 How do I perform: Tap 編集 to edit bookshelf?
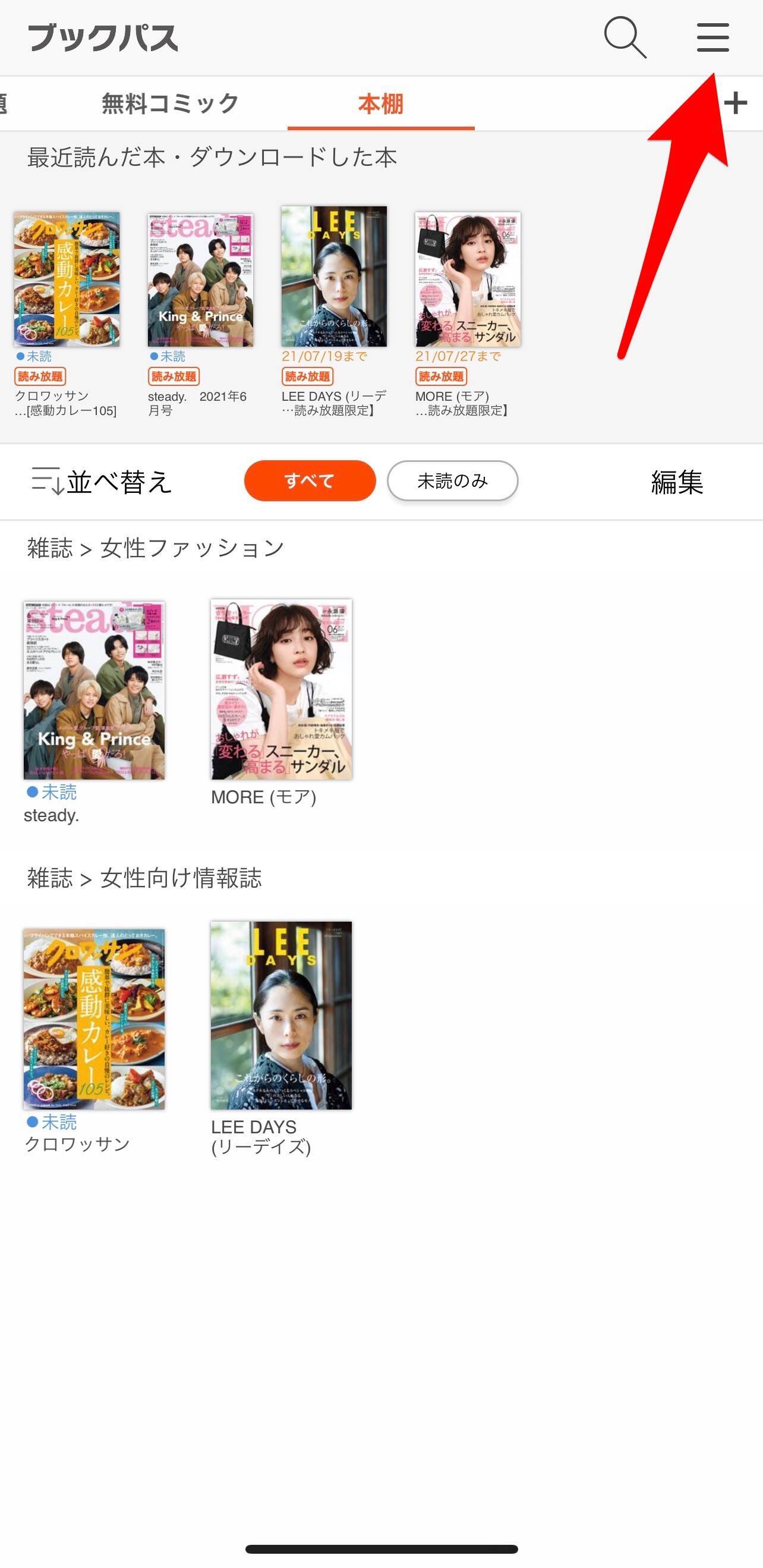click(677, 482)
